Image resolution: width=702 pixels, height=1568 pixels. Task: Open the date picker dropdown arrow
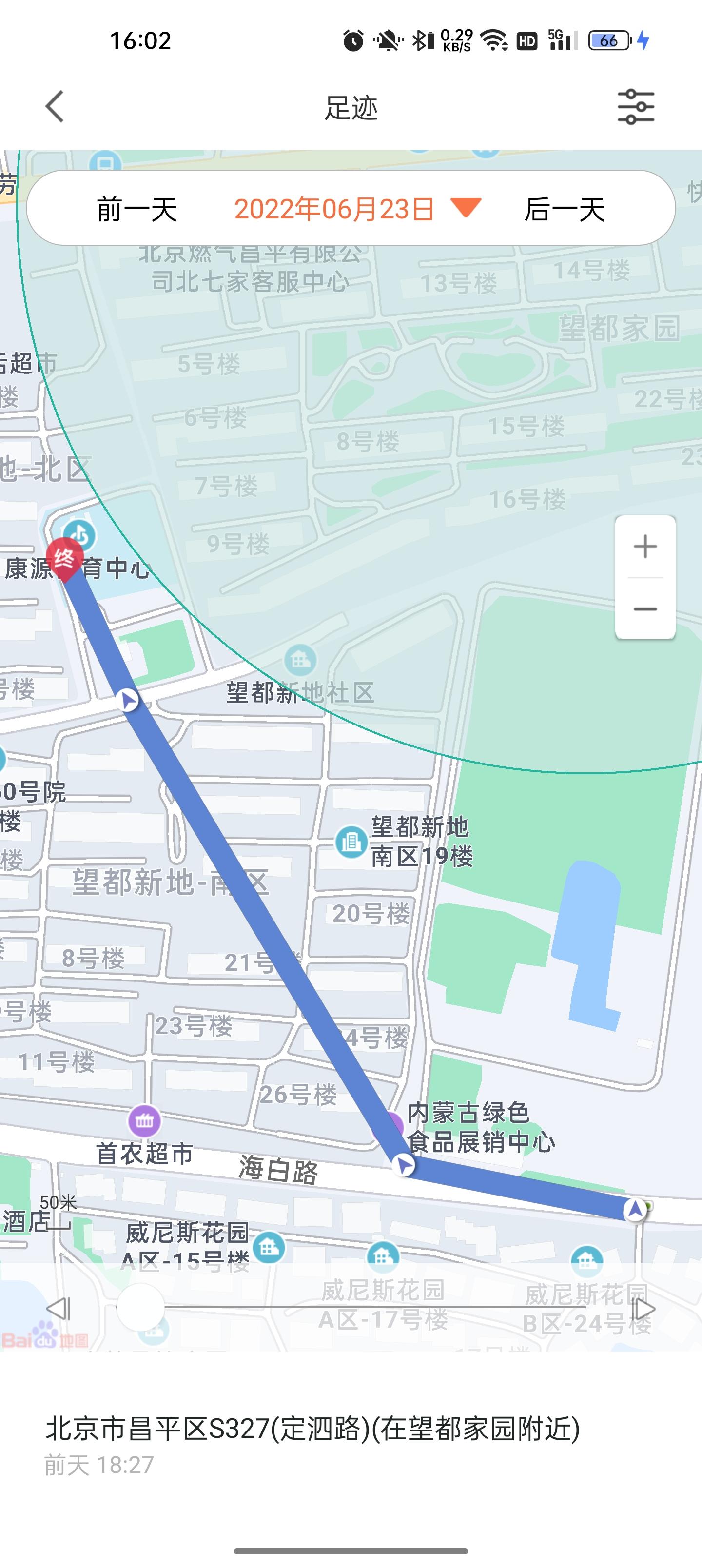[x=466, y=209]
